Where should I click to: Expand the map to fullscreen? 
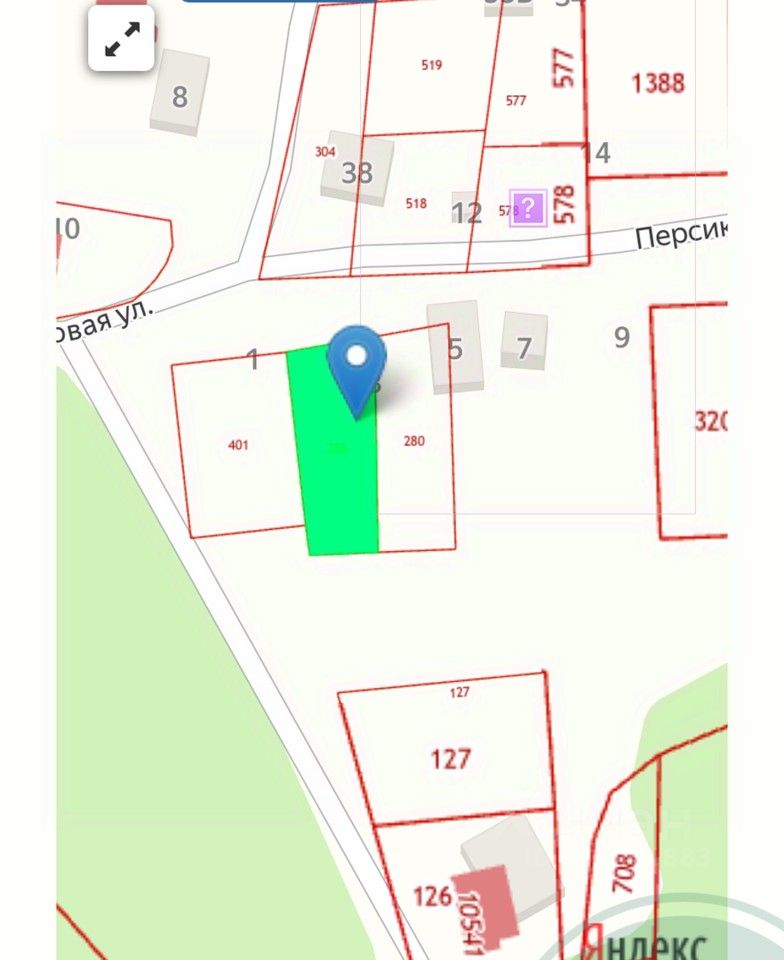click(121, 39)
